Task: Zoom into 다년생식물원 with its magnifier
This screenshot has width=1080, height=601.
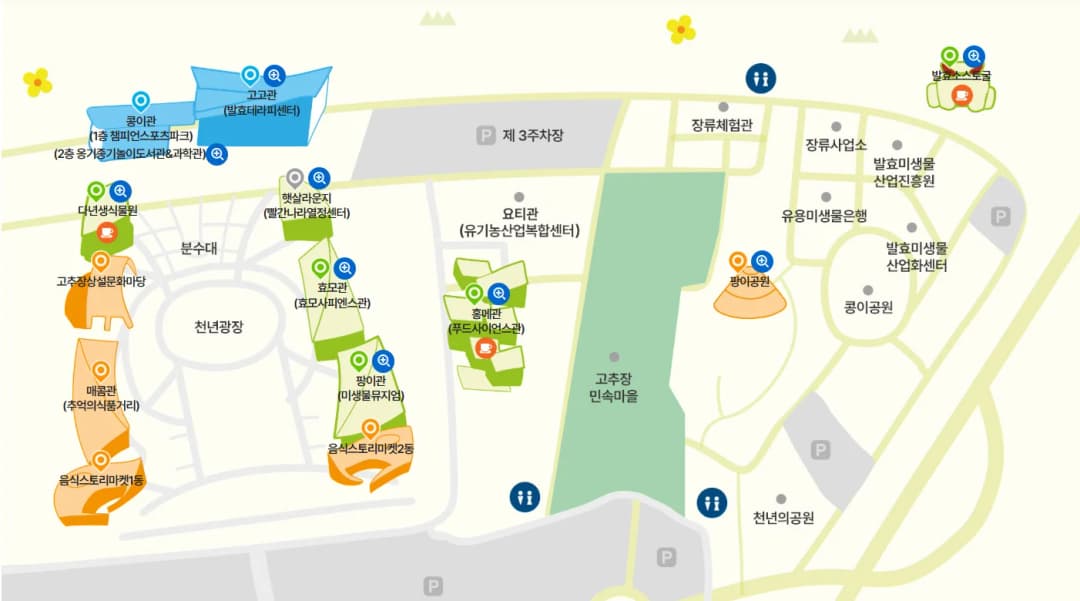Action: [x=120, y=191]
